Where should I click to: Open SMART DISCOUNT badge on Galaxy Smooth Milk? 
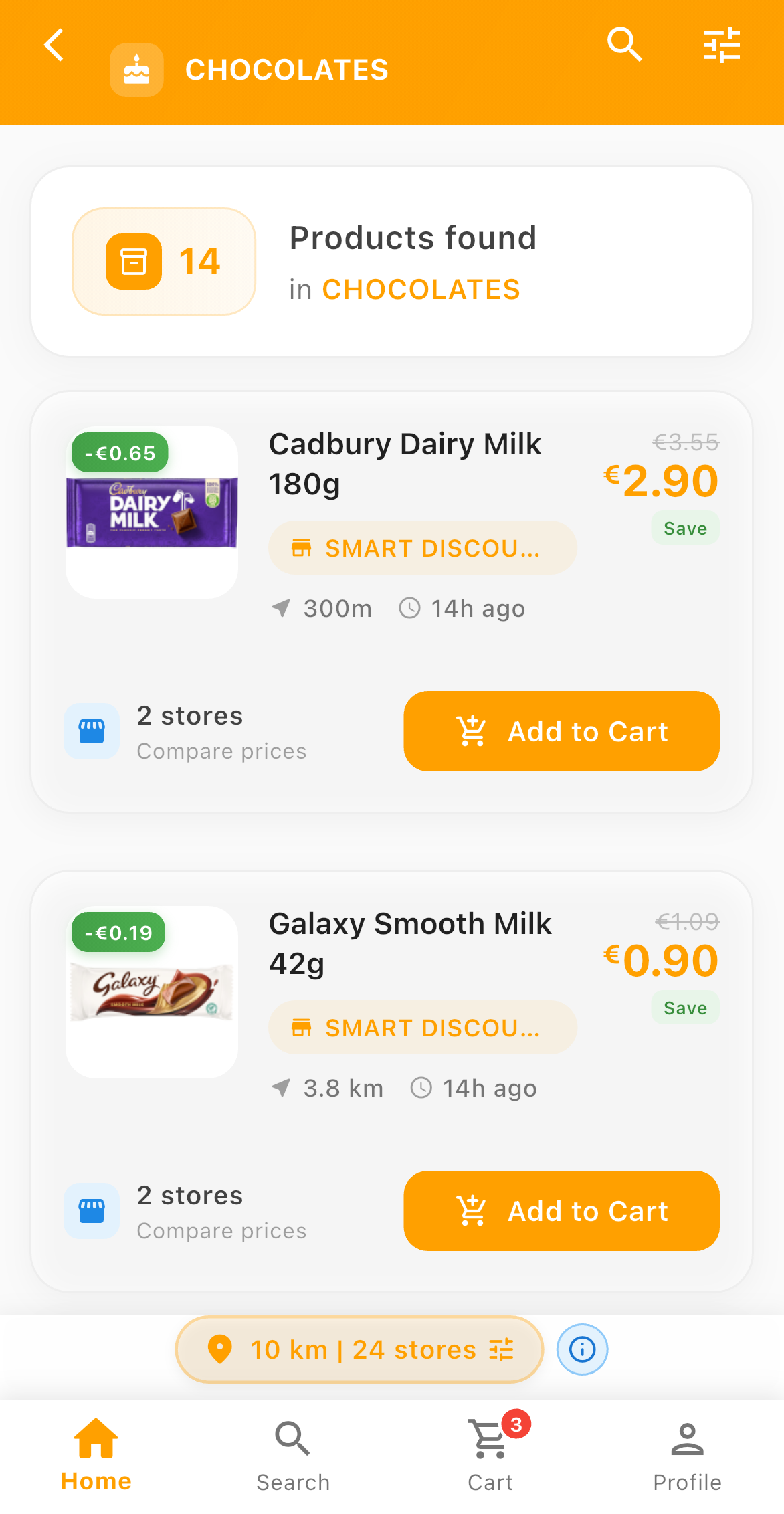point(422,1027)
